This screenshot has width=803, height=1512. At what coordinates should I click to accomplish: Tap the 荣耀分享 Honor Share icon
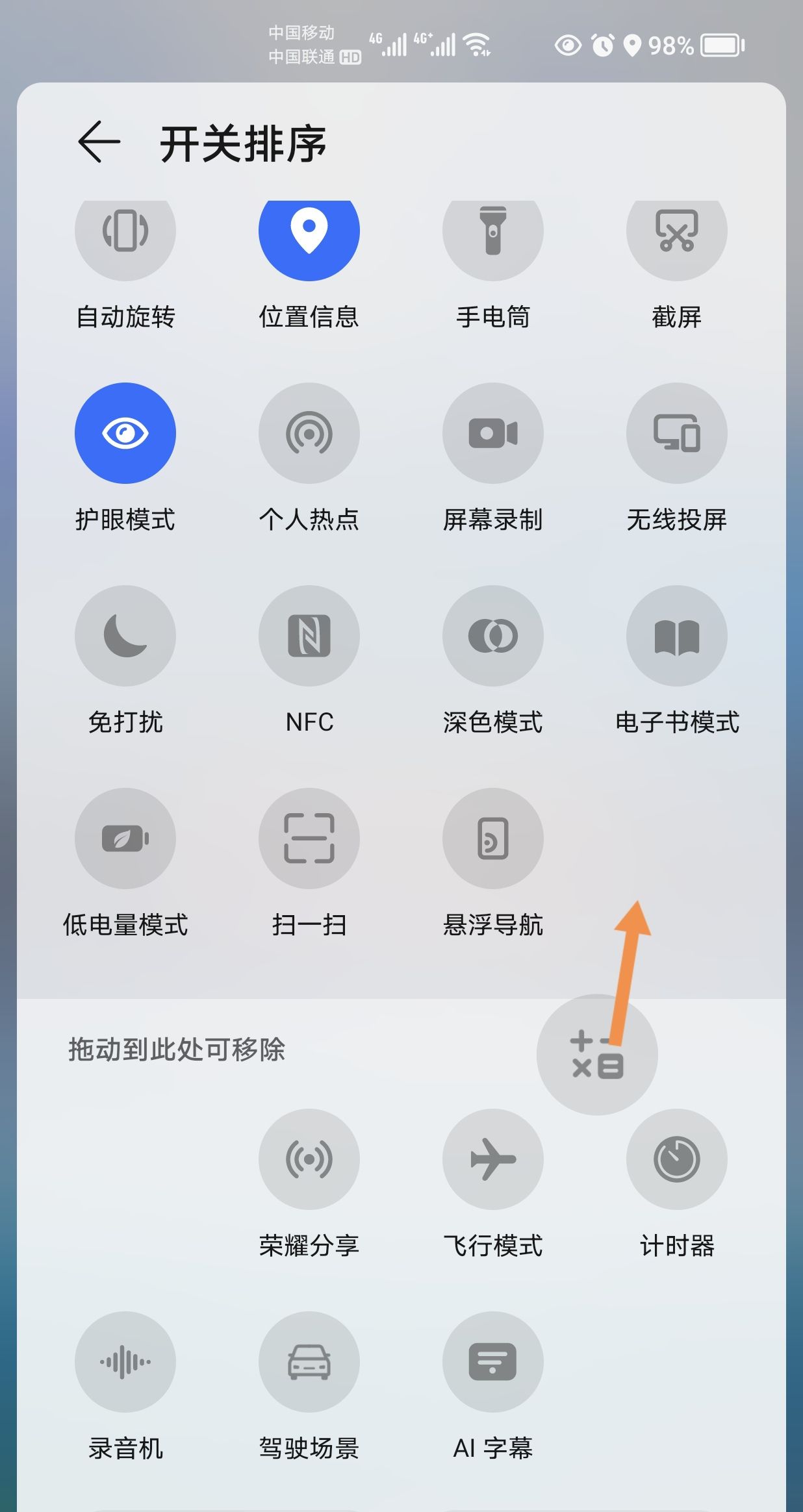309,1159
